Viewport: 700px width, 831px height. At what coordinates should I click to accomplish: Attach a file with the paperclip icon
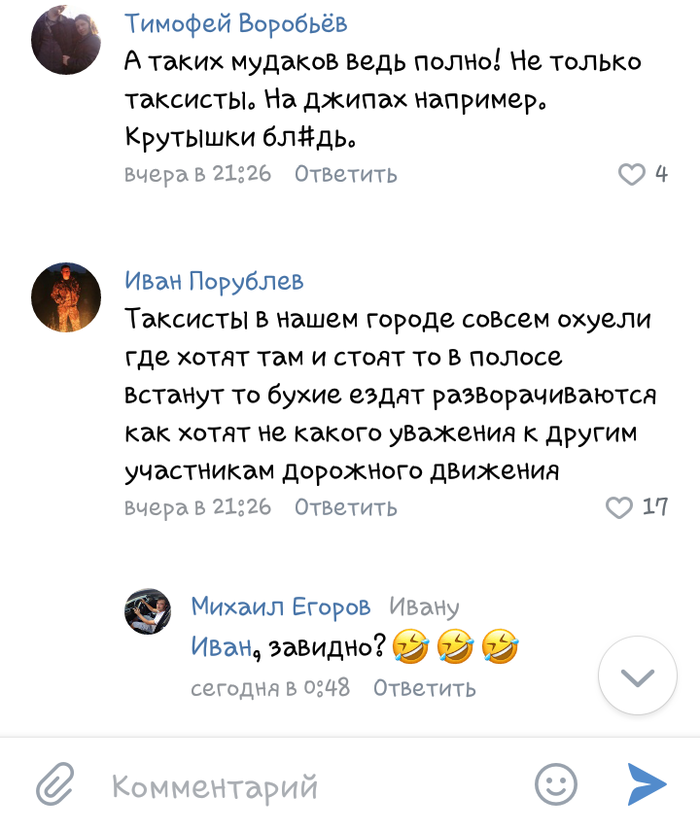56,785
